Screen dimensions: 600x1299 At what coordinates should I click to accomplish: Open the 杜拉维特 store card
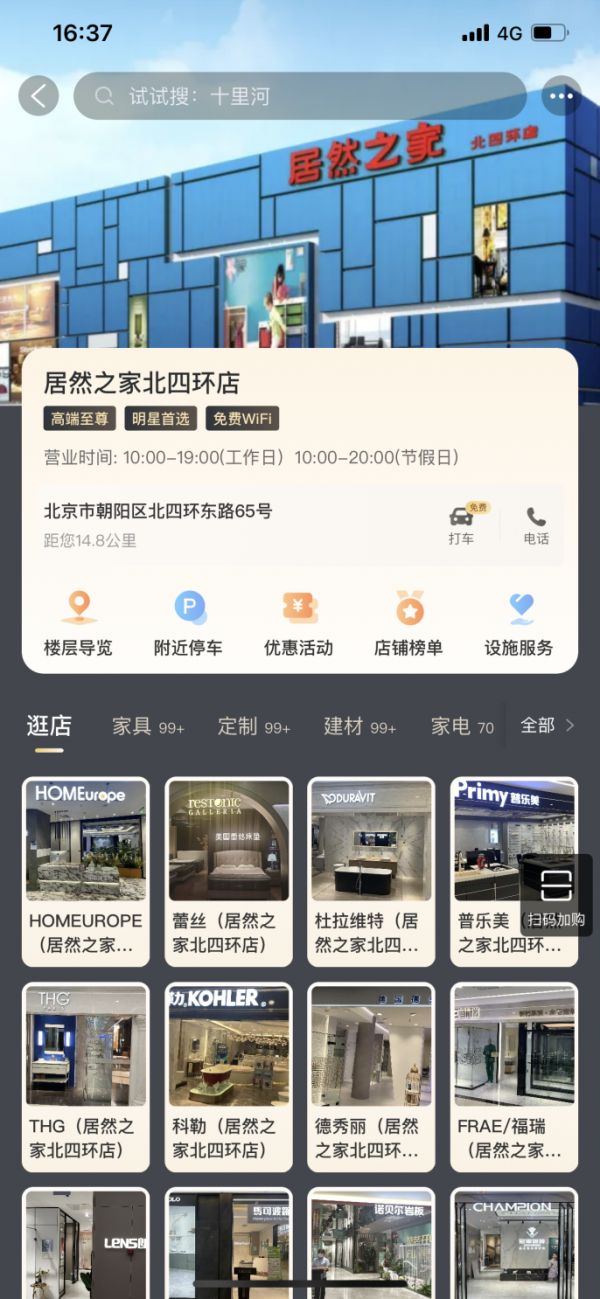[371, 871]
